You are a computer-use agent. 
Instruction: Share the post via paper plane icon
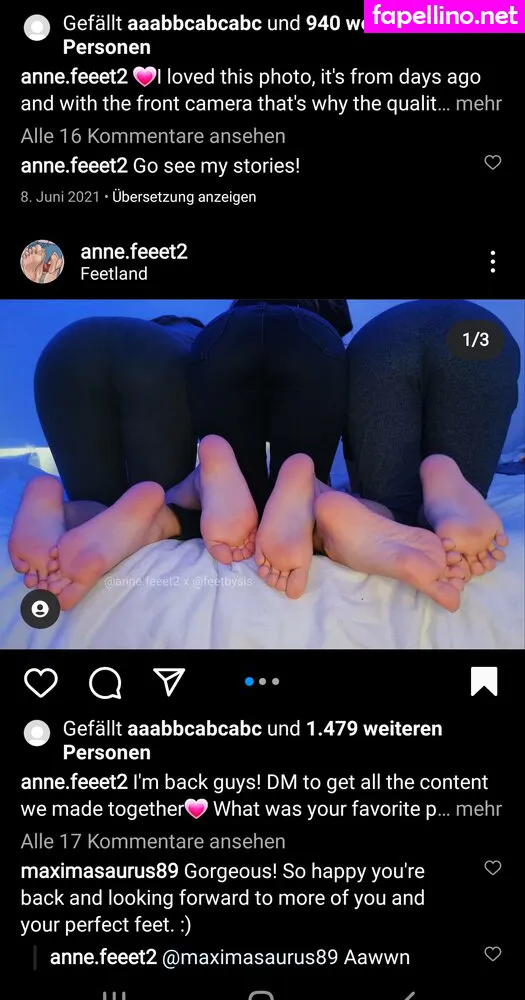click(x=170, y=682)
